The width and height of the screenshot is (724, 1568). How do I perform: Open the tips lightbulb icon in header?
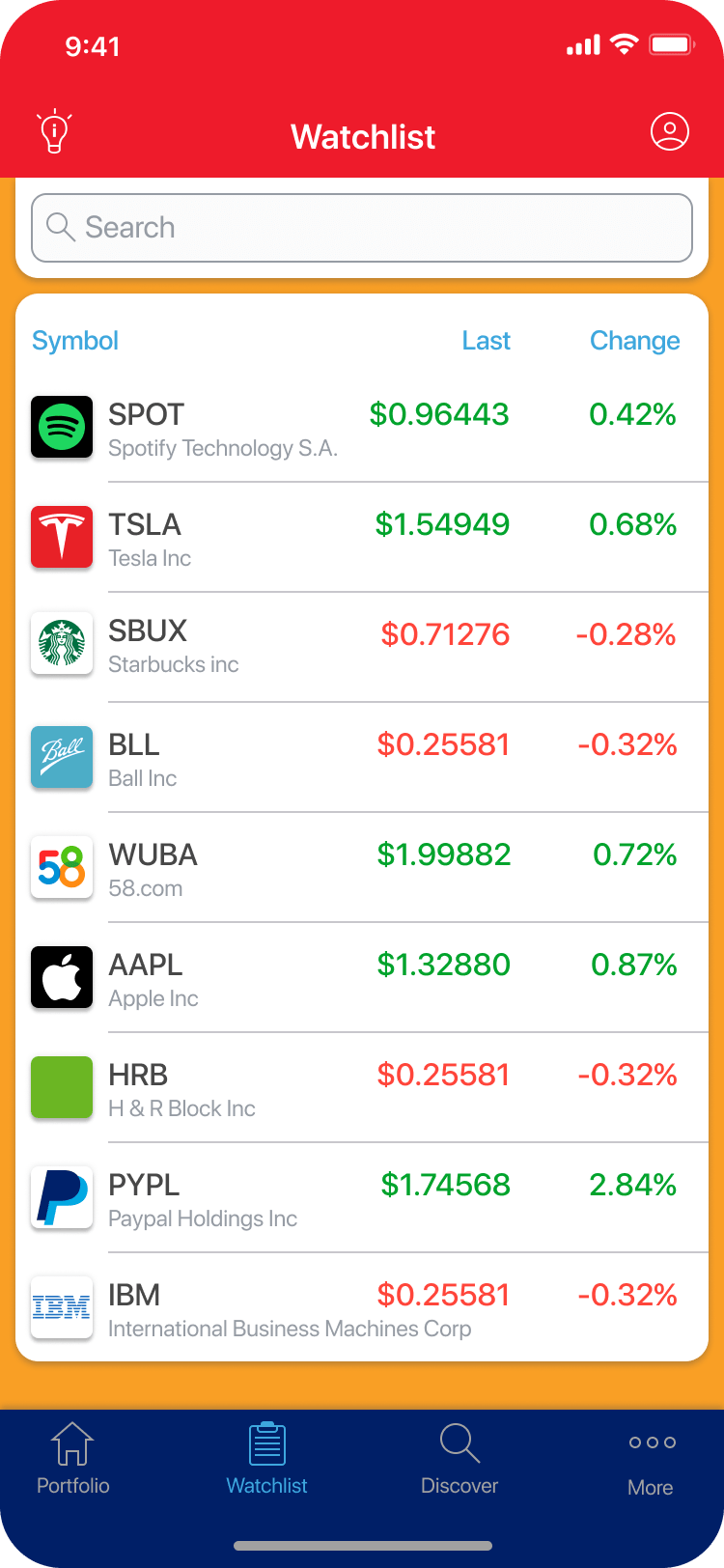(x=53, y=130)
